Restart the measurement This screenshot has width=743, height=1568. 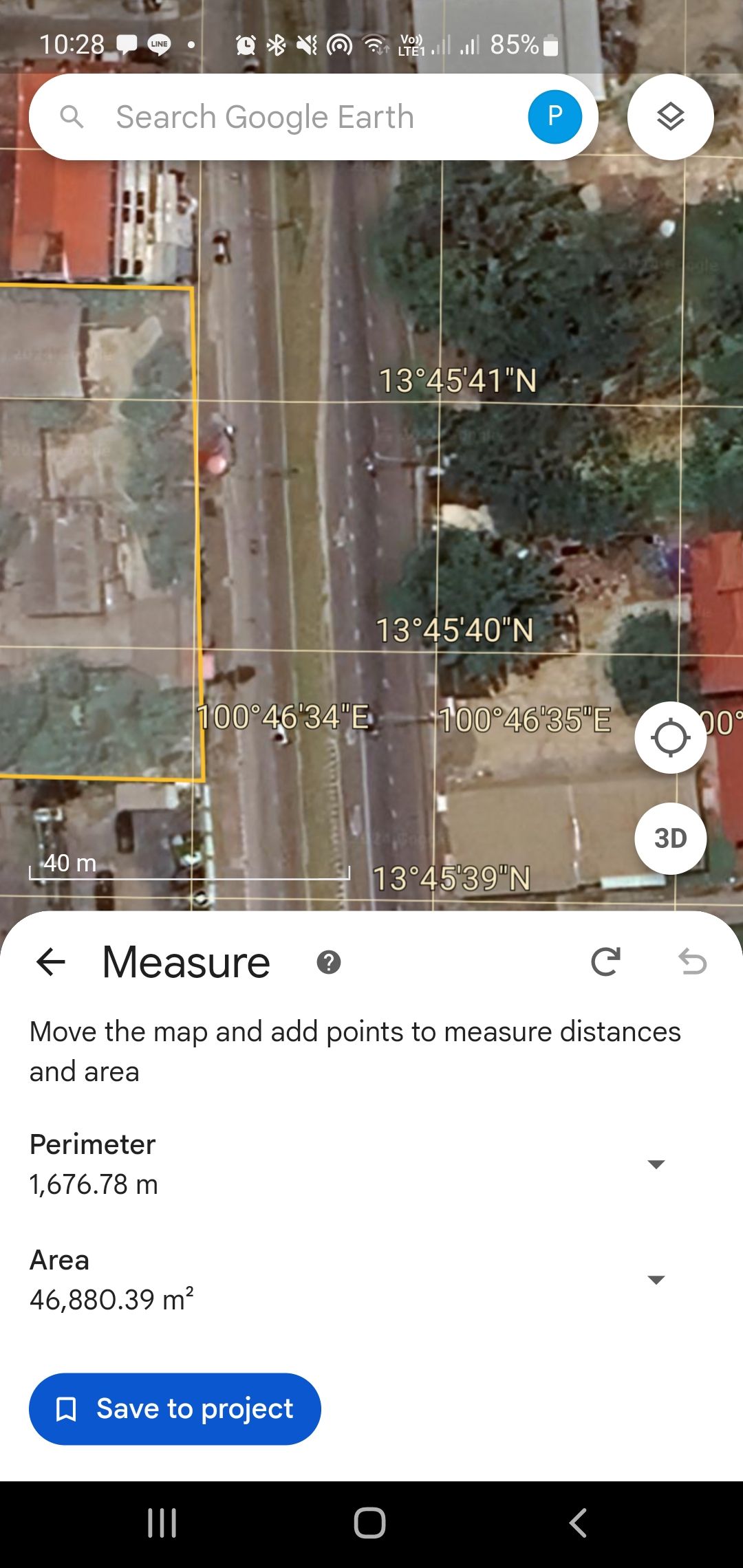coord(605,961)
